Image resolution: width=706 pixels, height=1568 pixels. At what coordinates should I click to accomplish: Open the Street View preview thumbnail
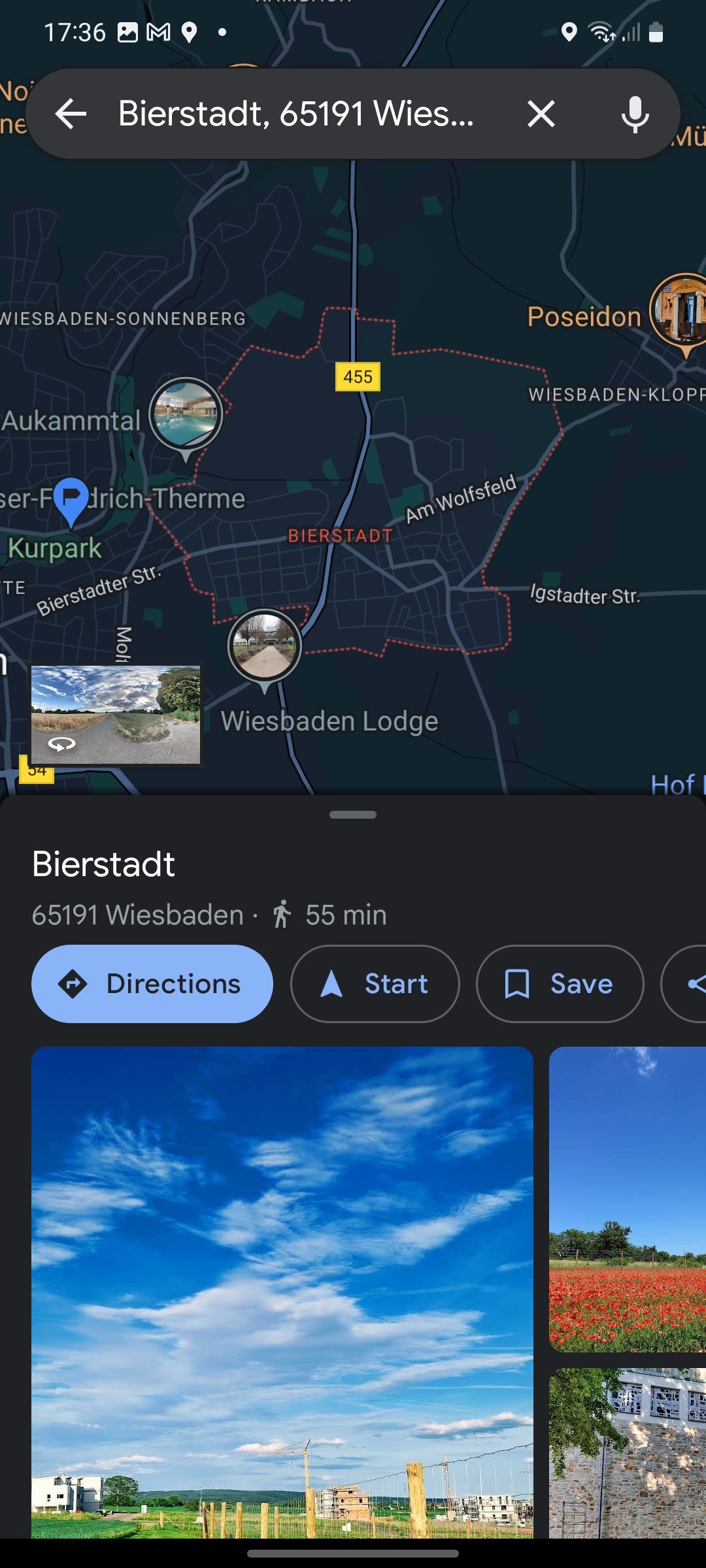tap(116, 714)
